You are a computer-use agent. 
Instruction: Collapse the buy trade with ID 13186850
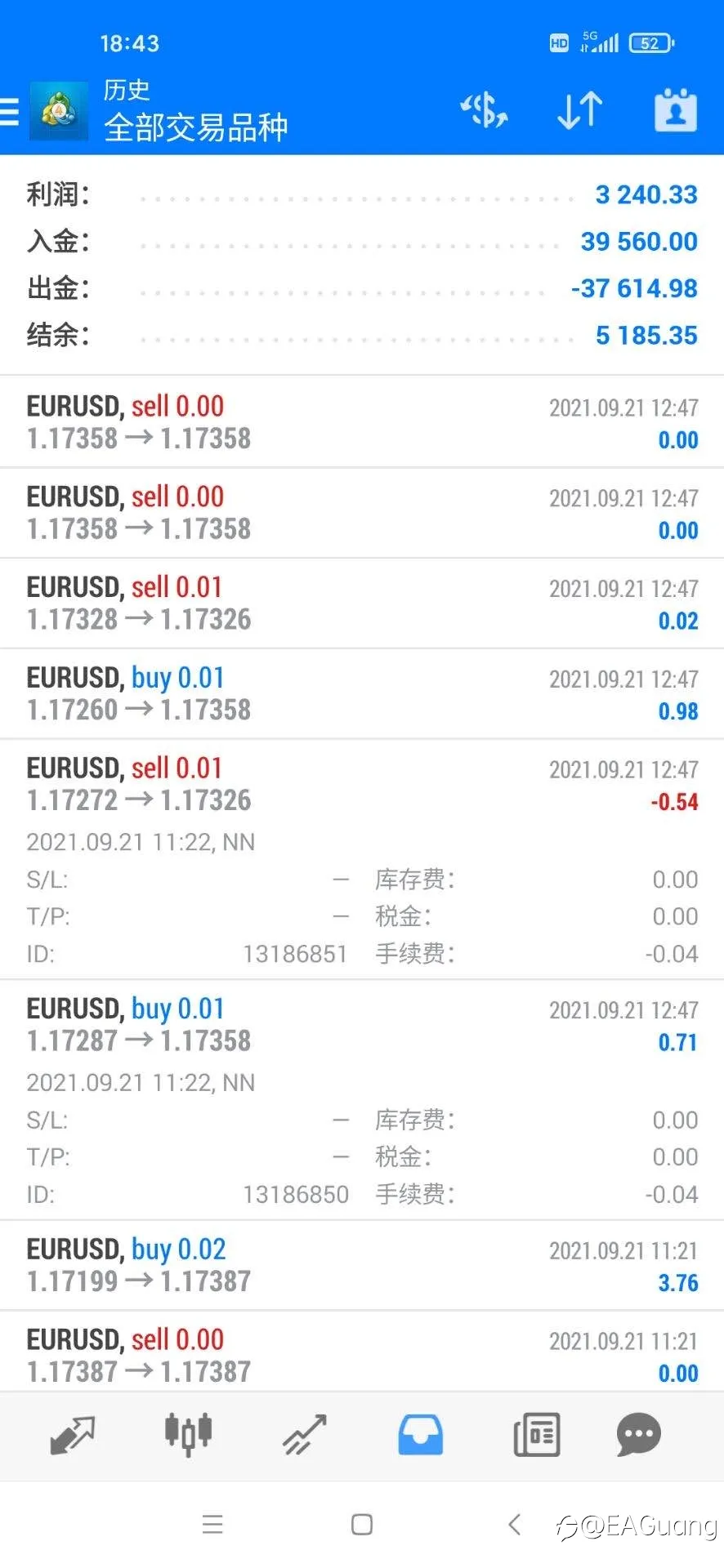(x=362, y=1101)
